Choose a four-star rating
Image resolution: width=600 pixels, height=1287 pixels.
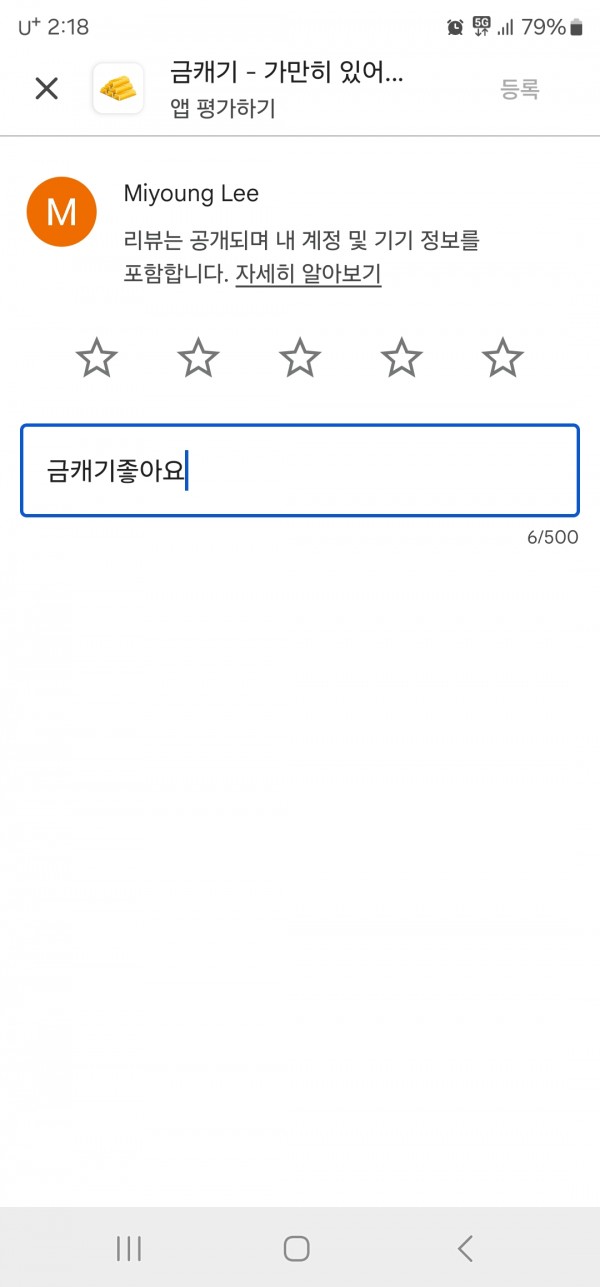(401, 357)
